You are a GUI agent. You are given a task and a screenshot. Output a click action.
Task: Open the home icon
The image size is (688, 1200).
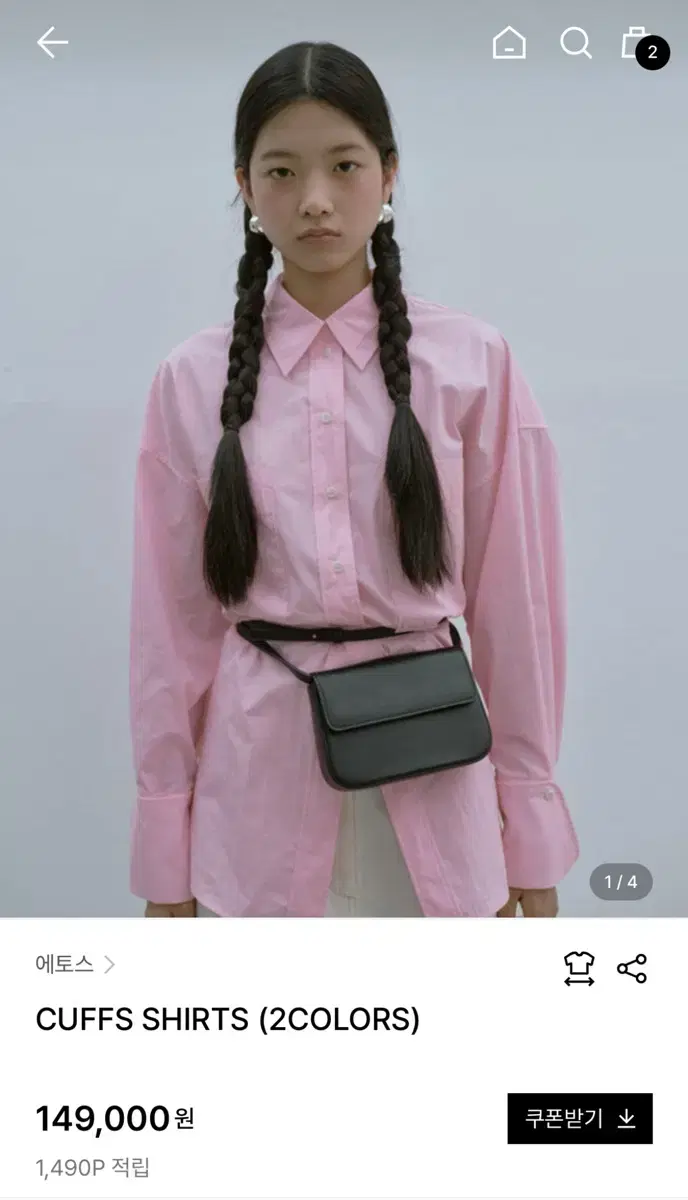pyautogui.click(x=509, y=42)
